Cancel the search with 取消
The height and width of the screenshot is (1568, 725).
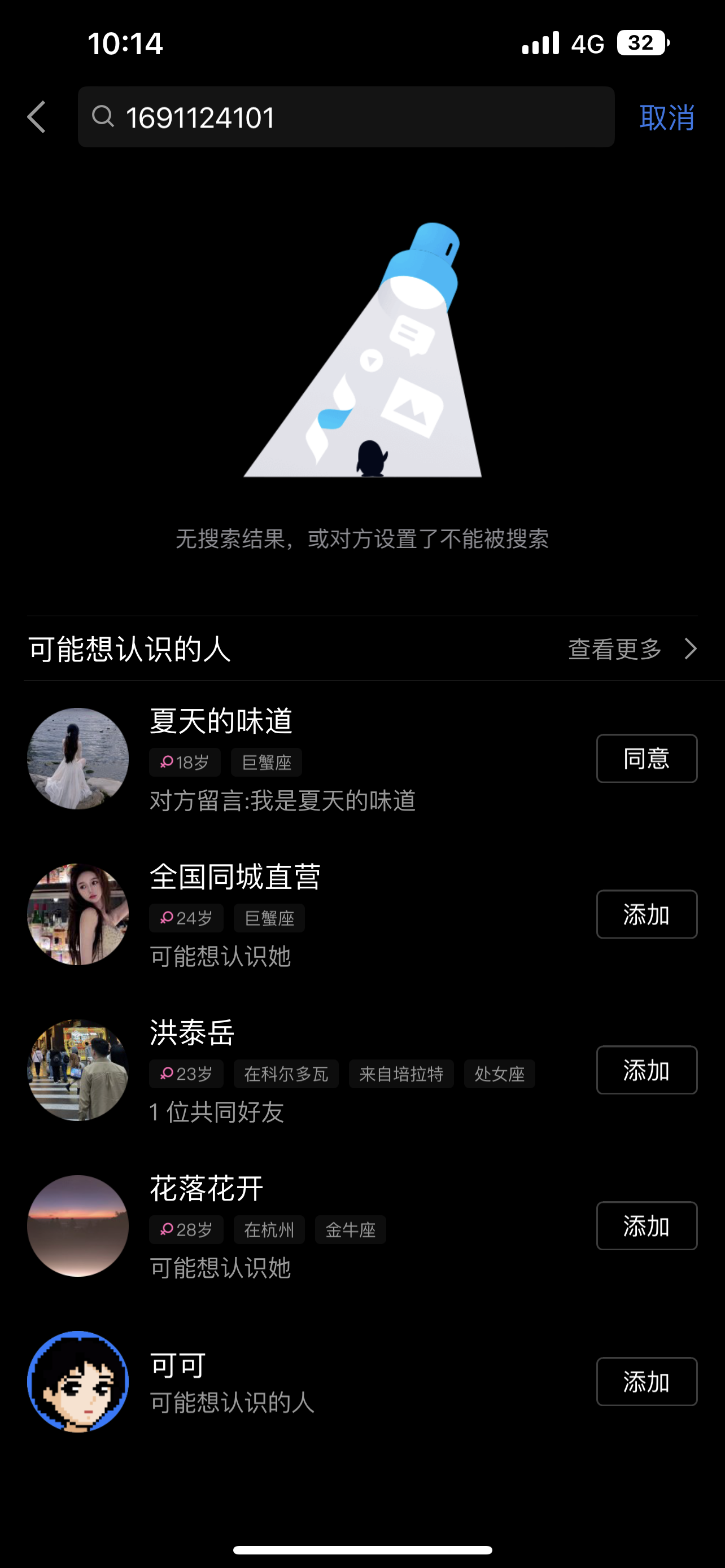667,117
